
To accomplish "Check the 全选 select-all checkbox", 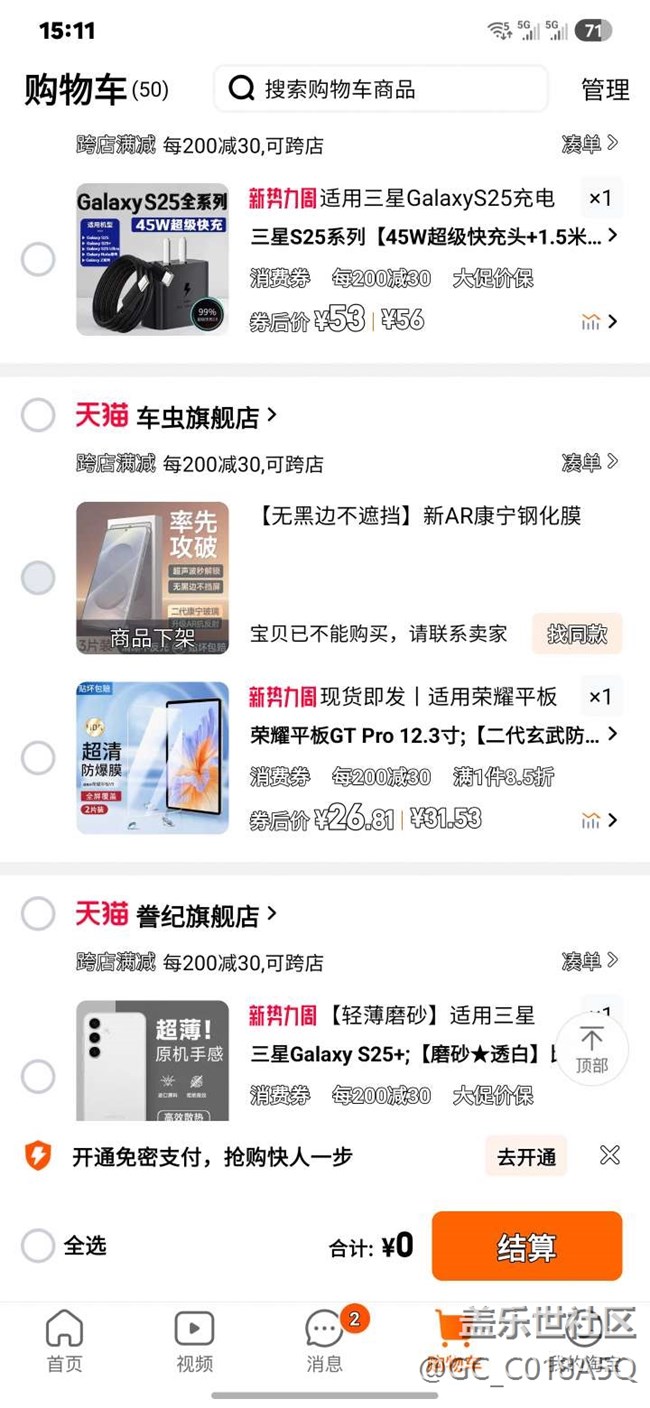I will point(38,1246).
